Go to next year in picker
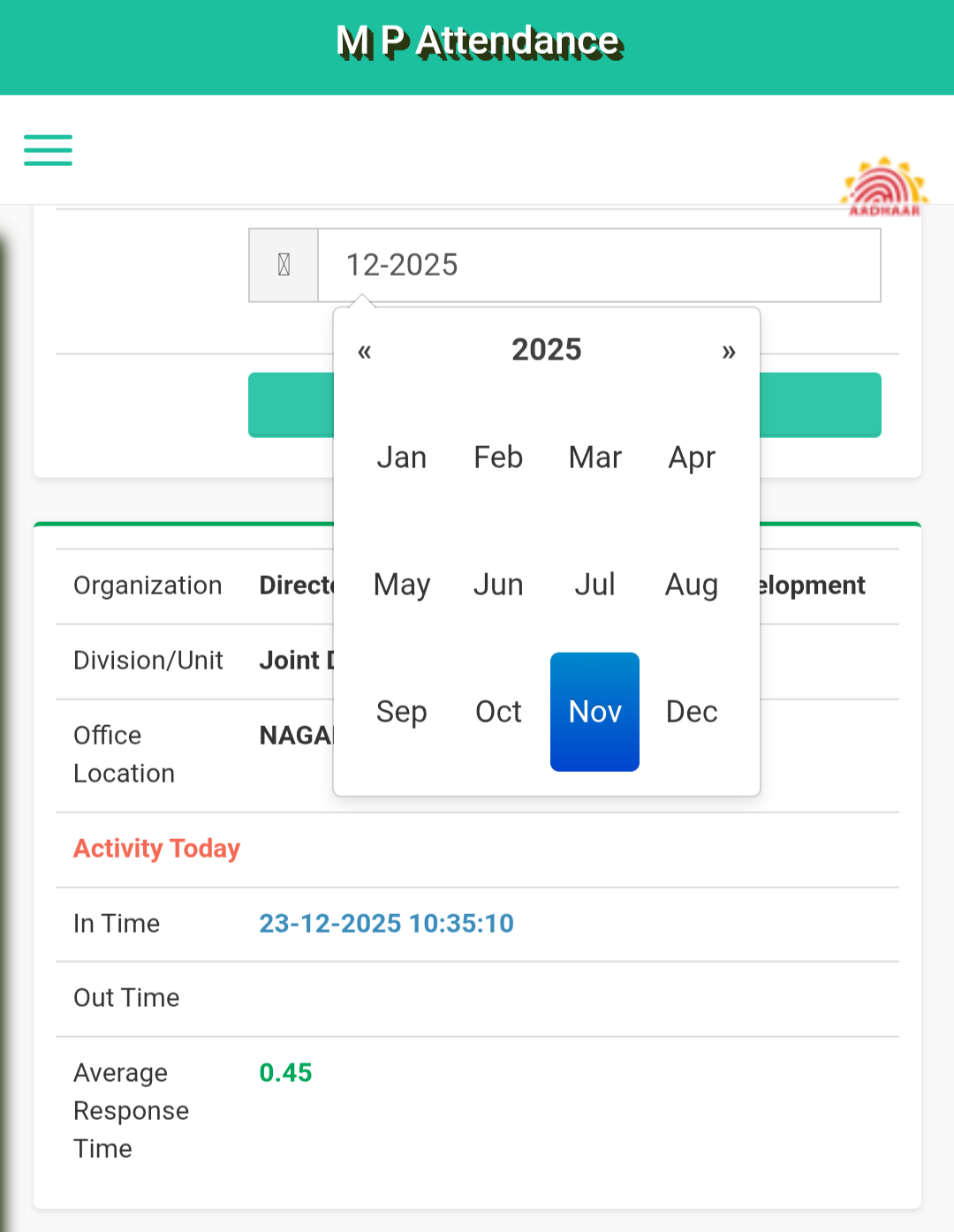The width and height of the screenshot is (954, 1232). [729, 351]
